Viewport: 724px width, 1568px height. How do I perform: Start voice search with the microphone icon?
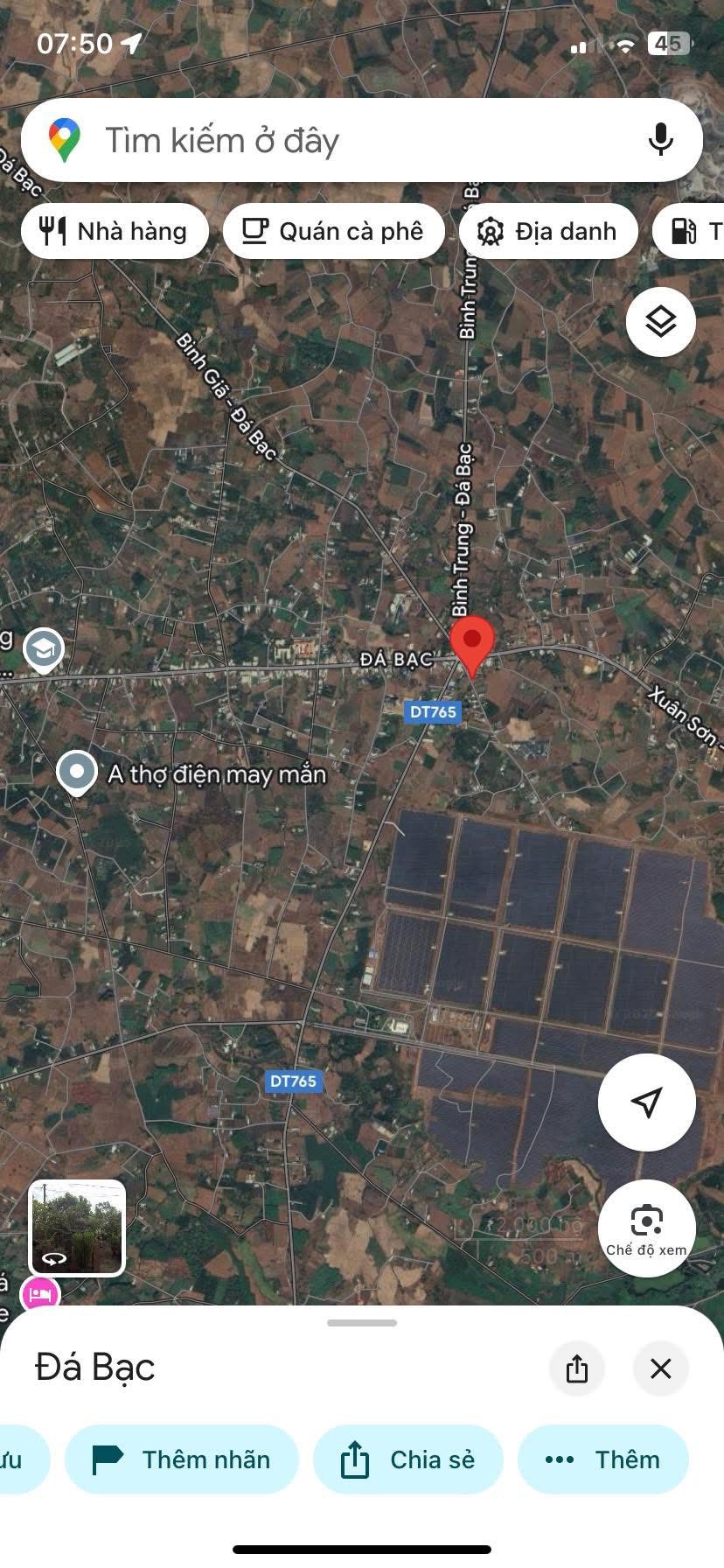coord(661,140)
